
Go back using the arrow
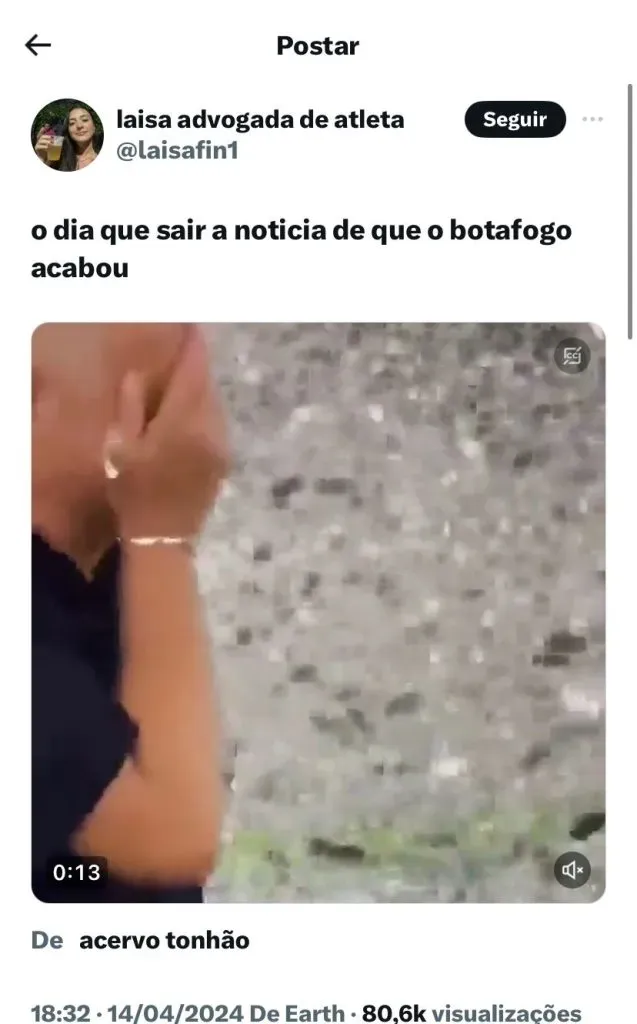[38, 45]
